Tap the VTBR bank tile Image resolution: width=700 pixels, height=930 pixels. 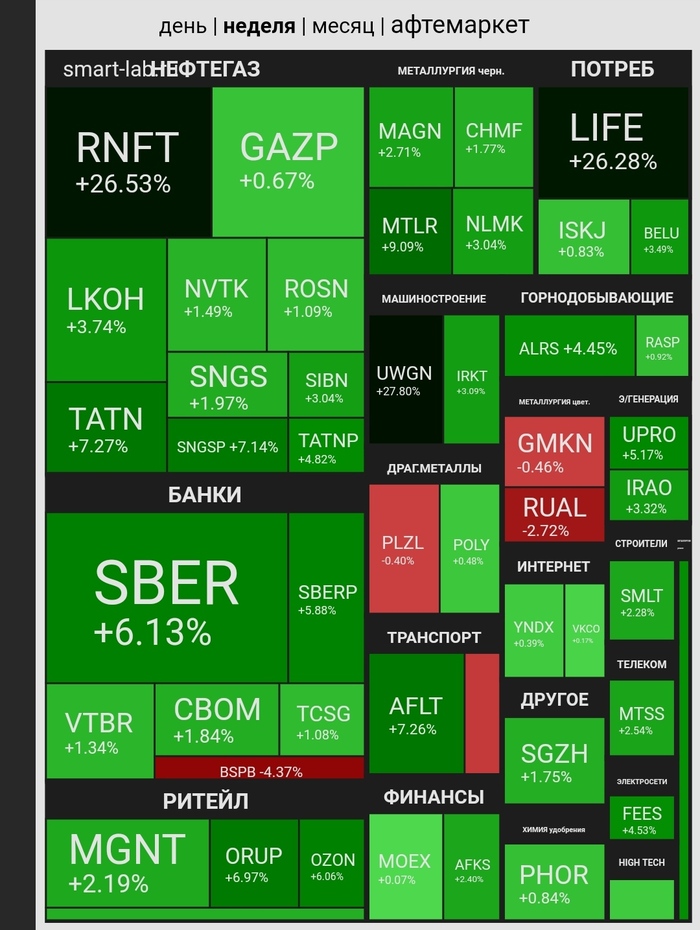point(99,732)
